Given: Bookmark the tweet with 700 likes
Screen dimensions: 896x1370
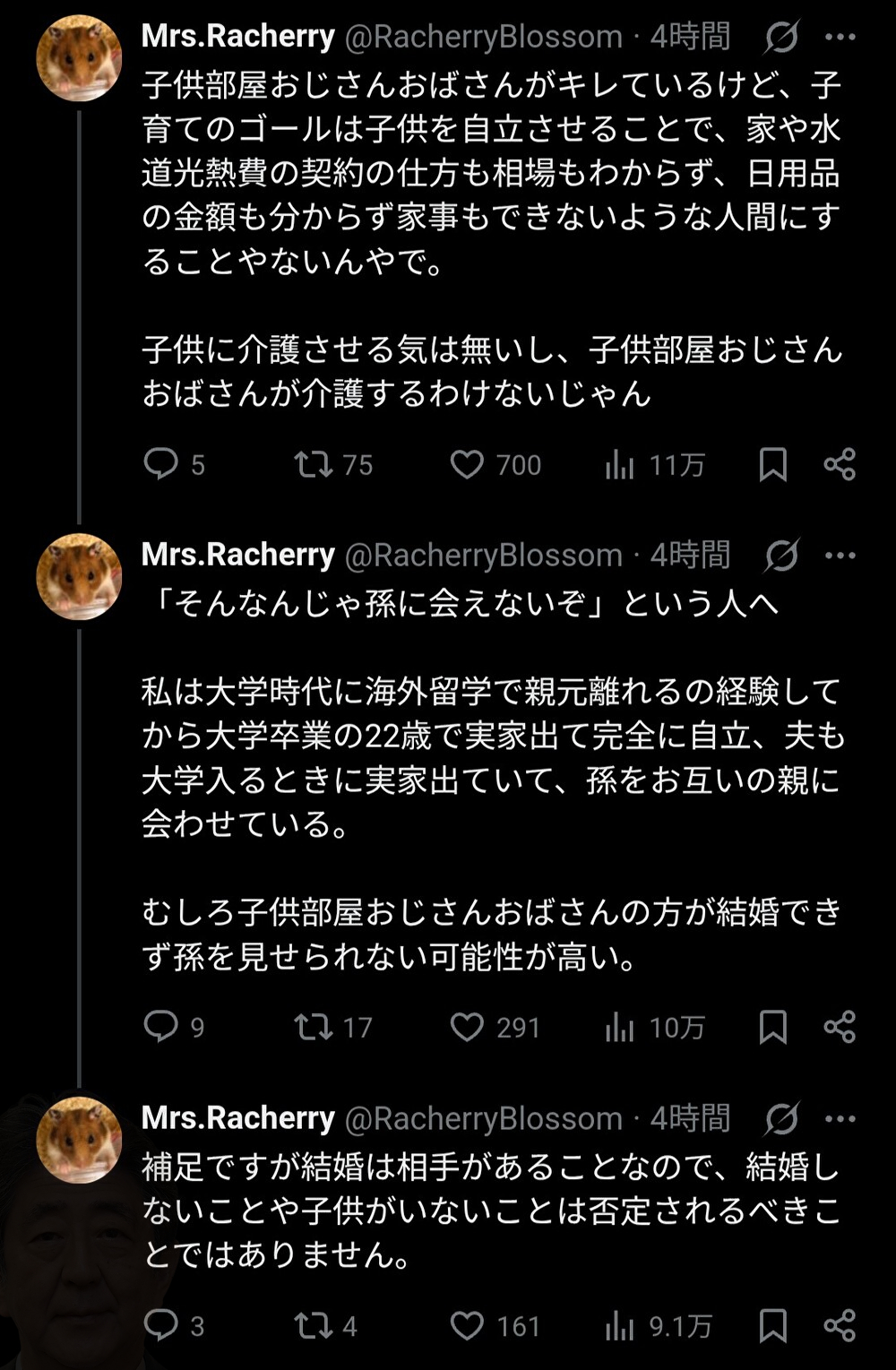Looking at the screenshot, I should pos(773,464).
